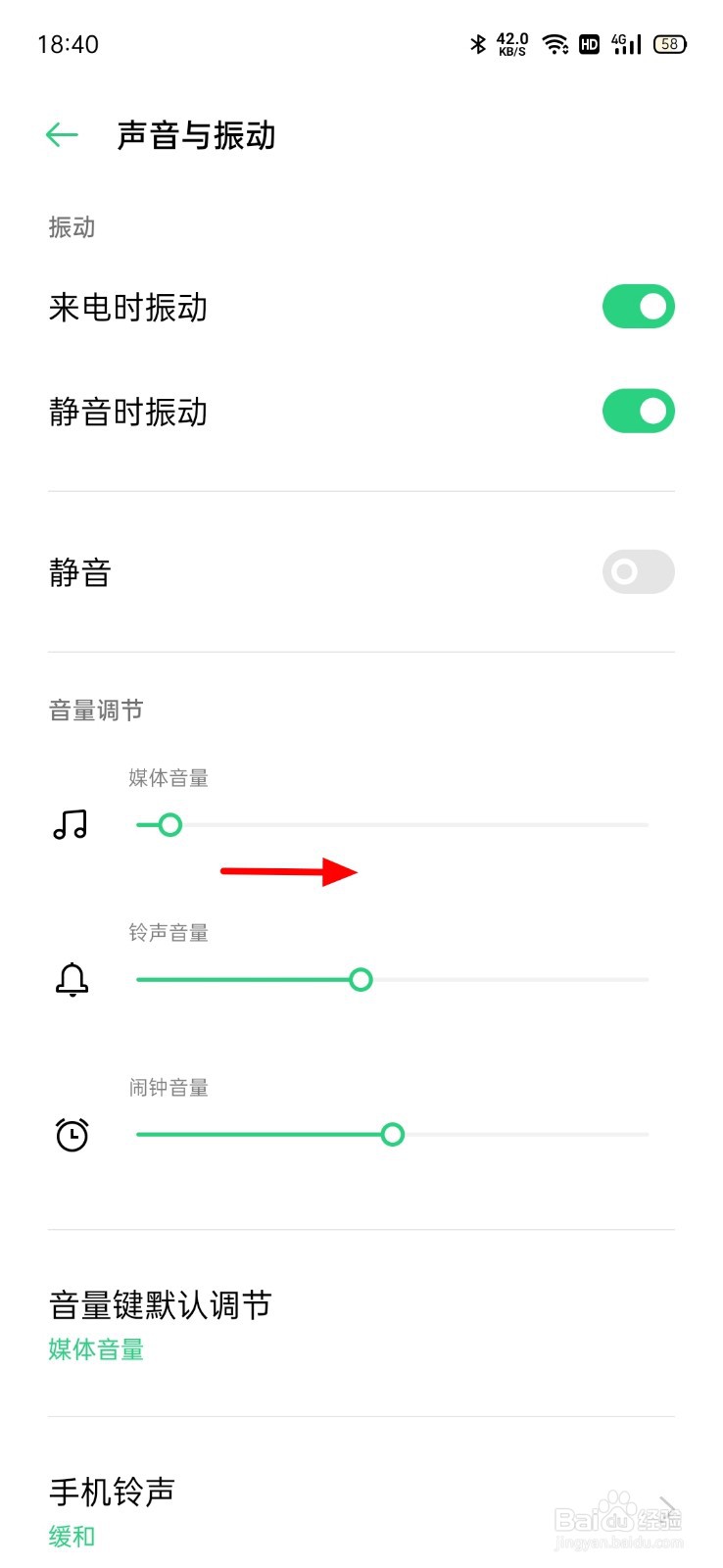Open the 手机铃声 ringtone selector
The height and width of the screenshot is (1568, 723).
pyautogui.click(x=111, y=1492)
